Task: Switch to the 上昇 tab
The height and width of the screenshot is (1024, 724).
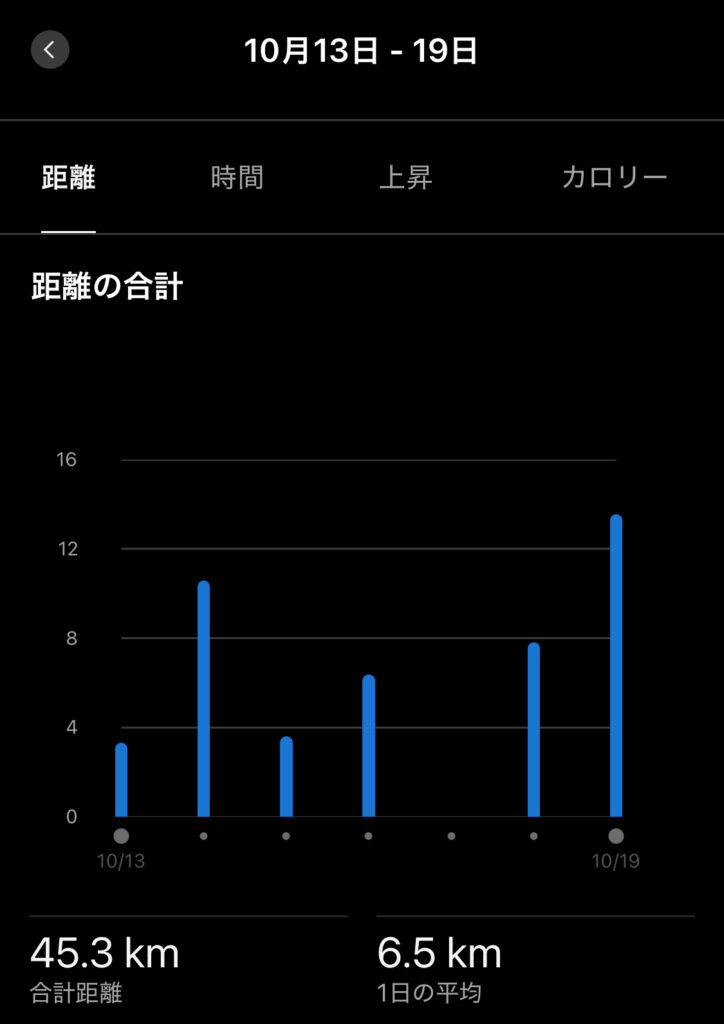Action: tap(405, 178)
